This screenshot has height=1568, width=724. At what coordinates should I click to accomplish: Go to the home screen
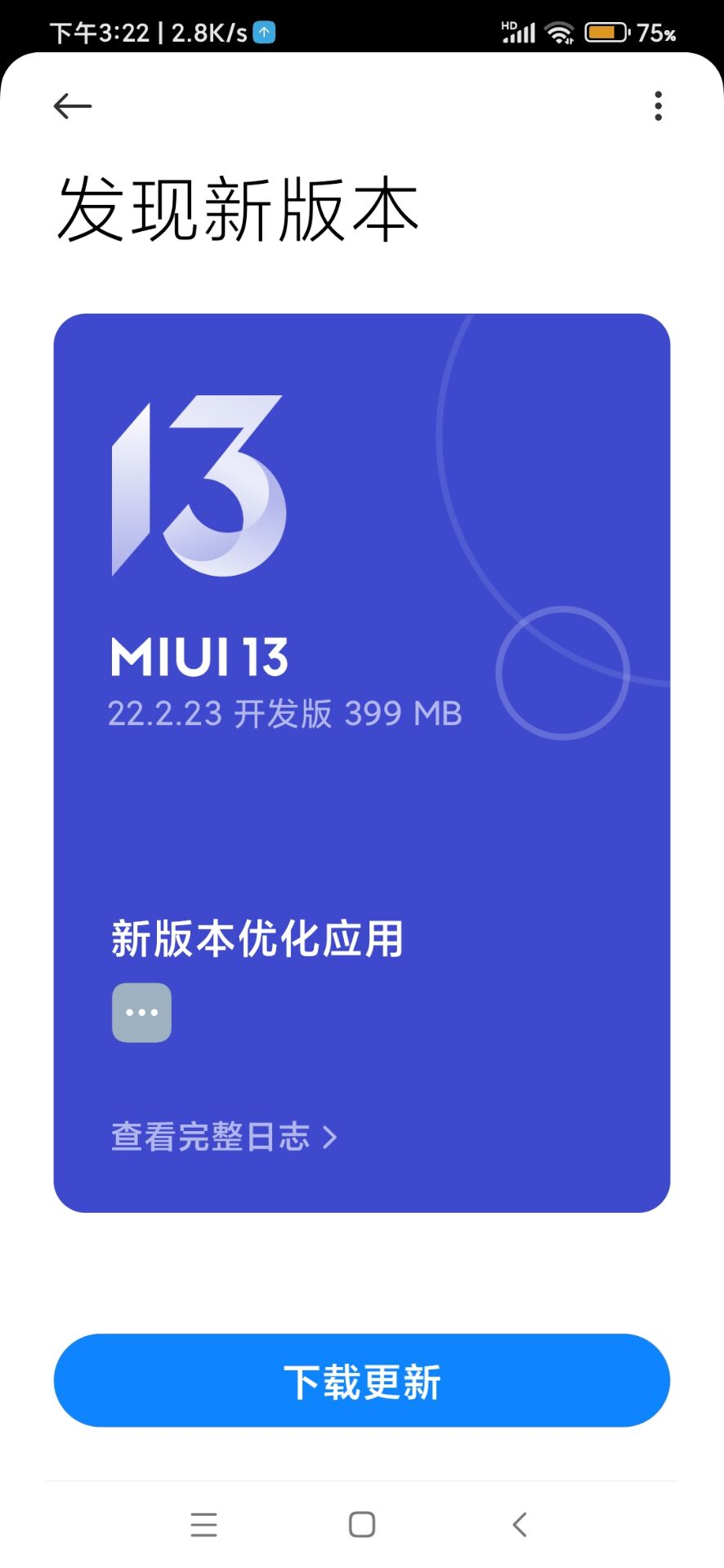362,1525
